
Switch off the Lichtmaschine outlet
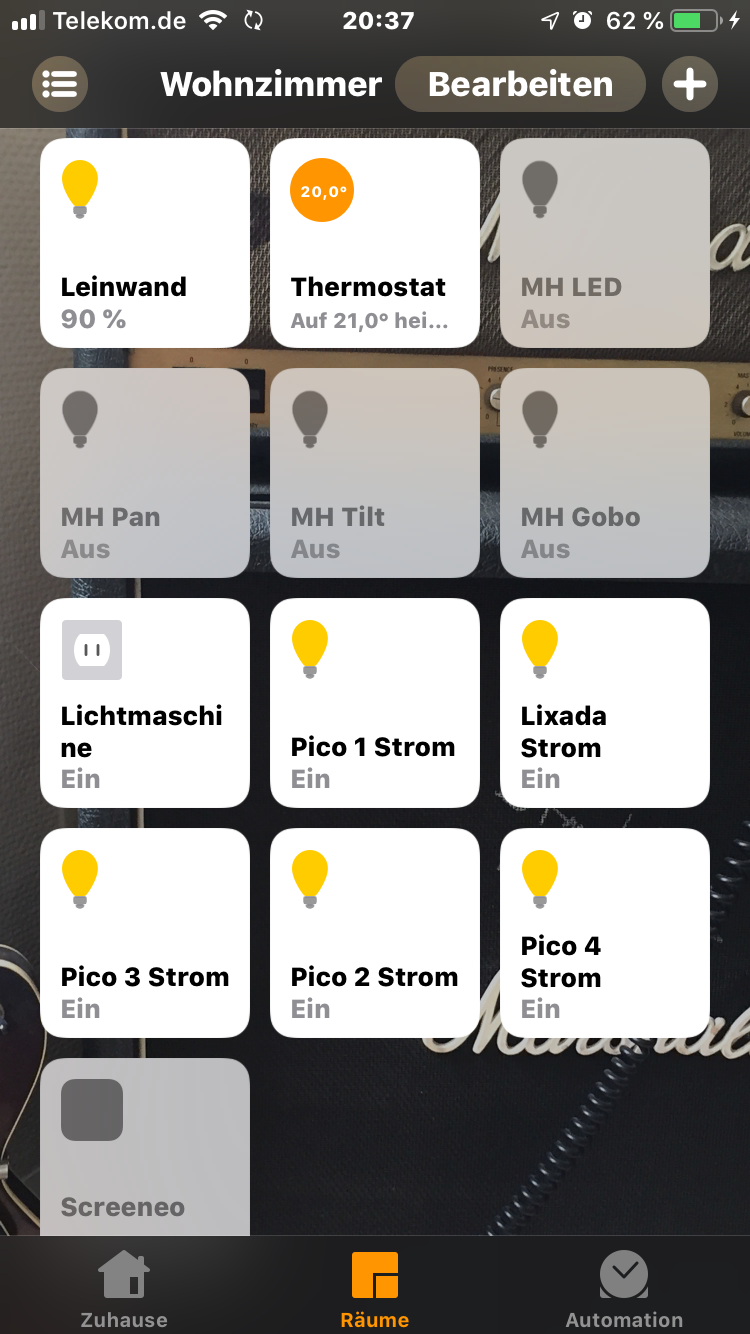pos(145,703)
